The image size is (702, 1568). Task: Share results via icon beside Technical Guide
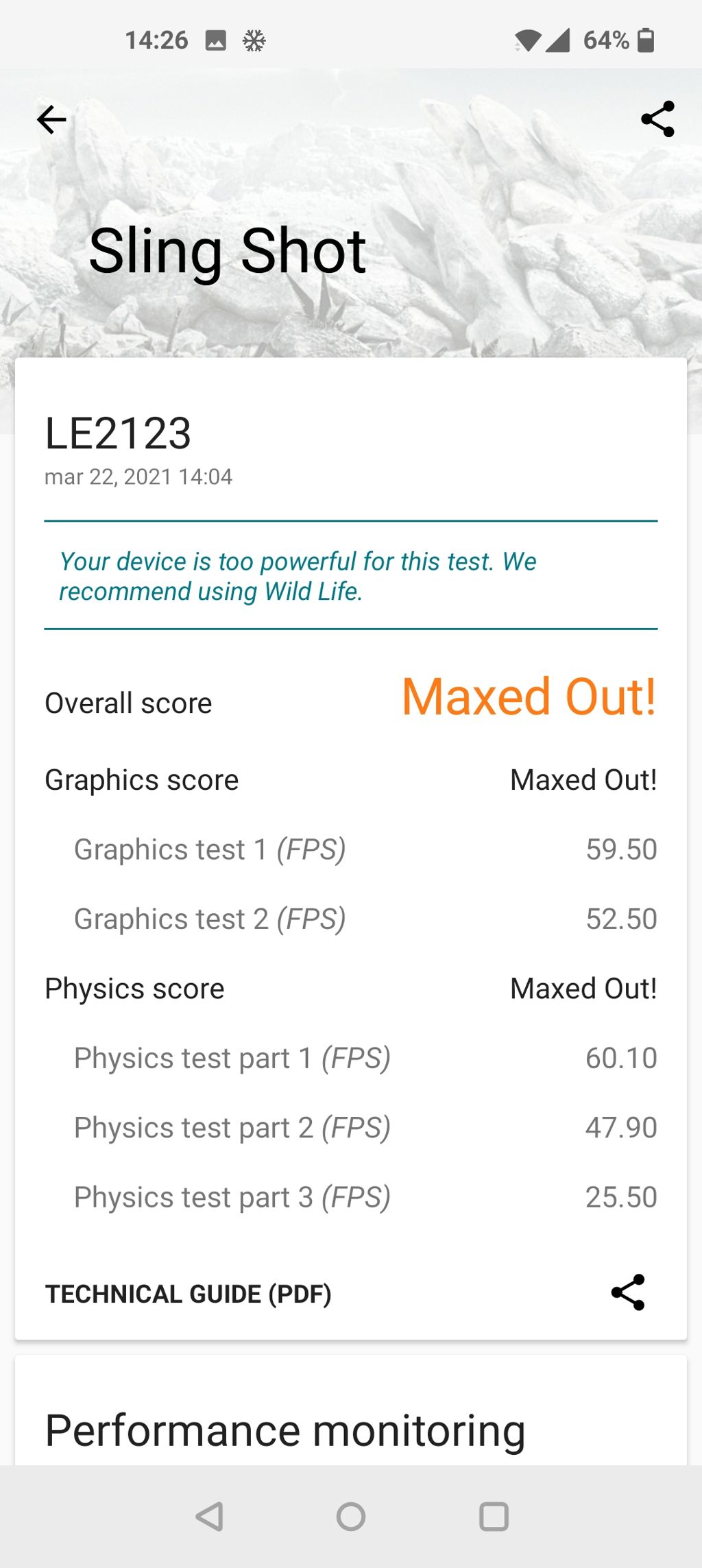[628, 1292]
